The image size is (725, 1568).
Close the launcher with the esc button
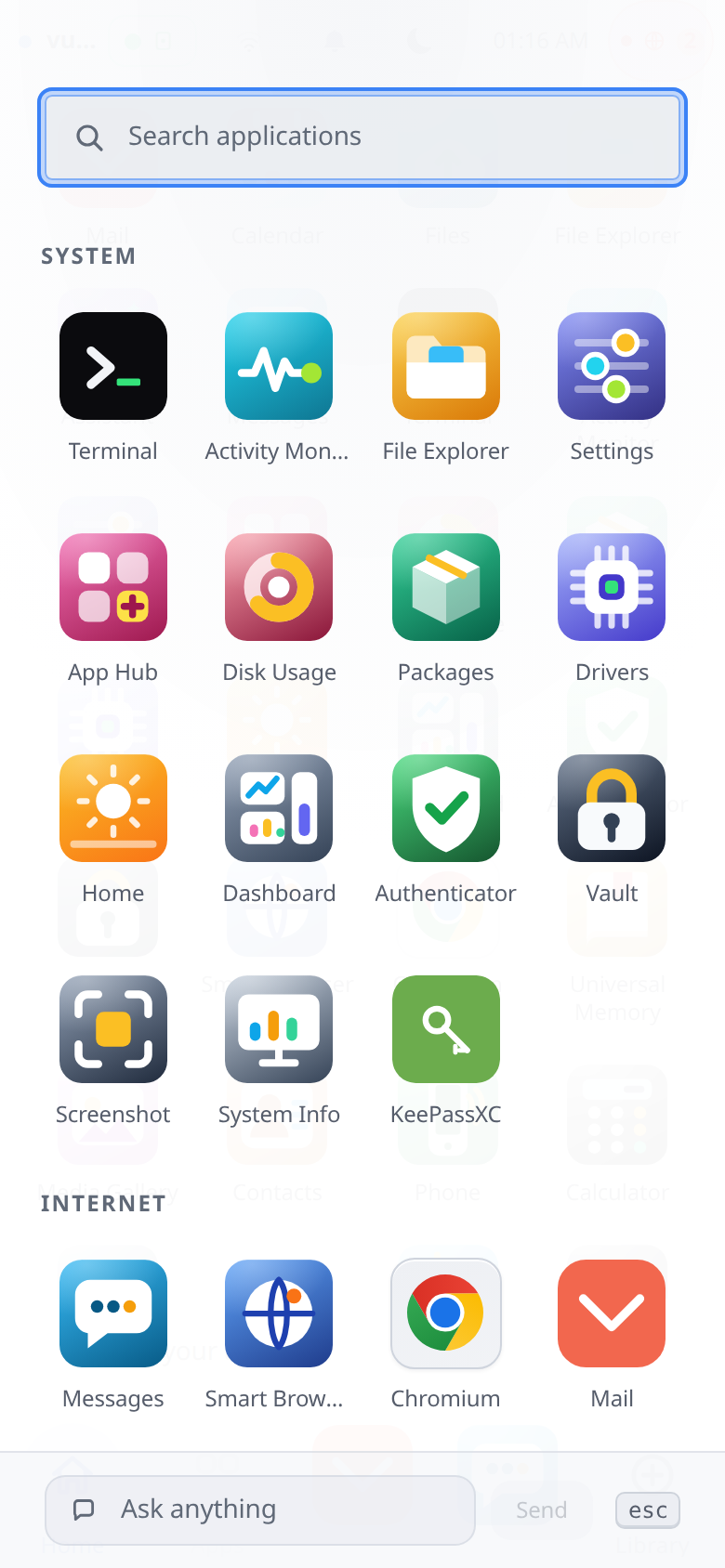pos(648,1510)
